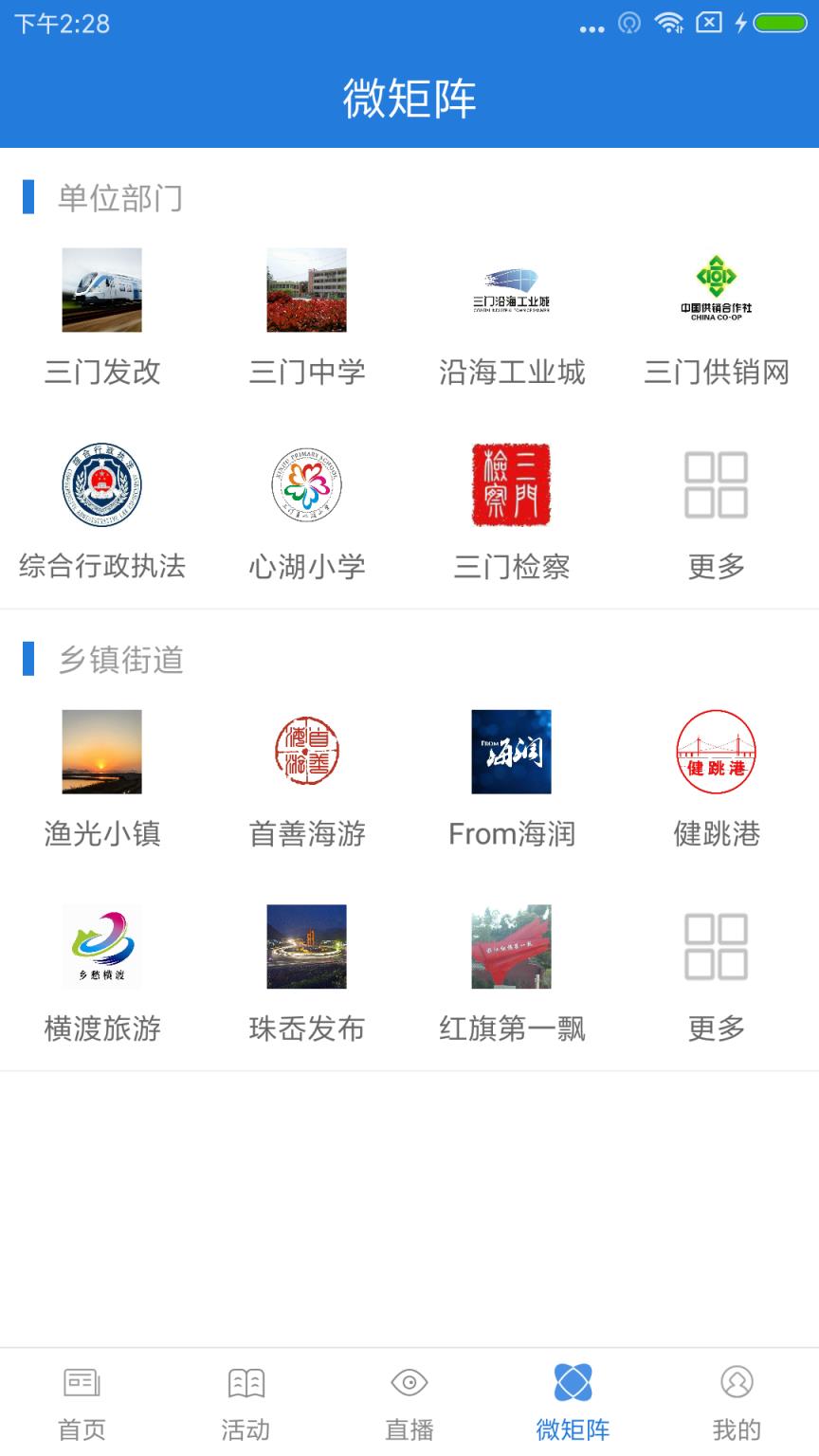Select the 综合行政执法 badge icon

click(x=102, y=484)
